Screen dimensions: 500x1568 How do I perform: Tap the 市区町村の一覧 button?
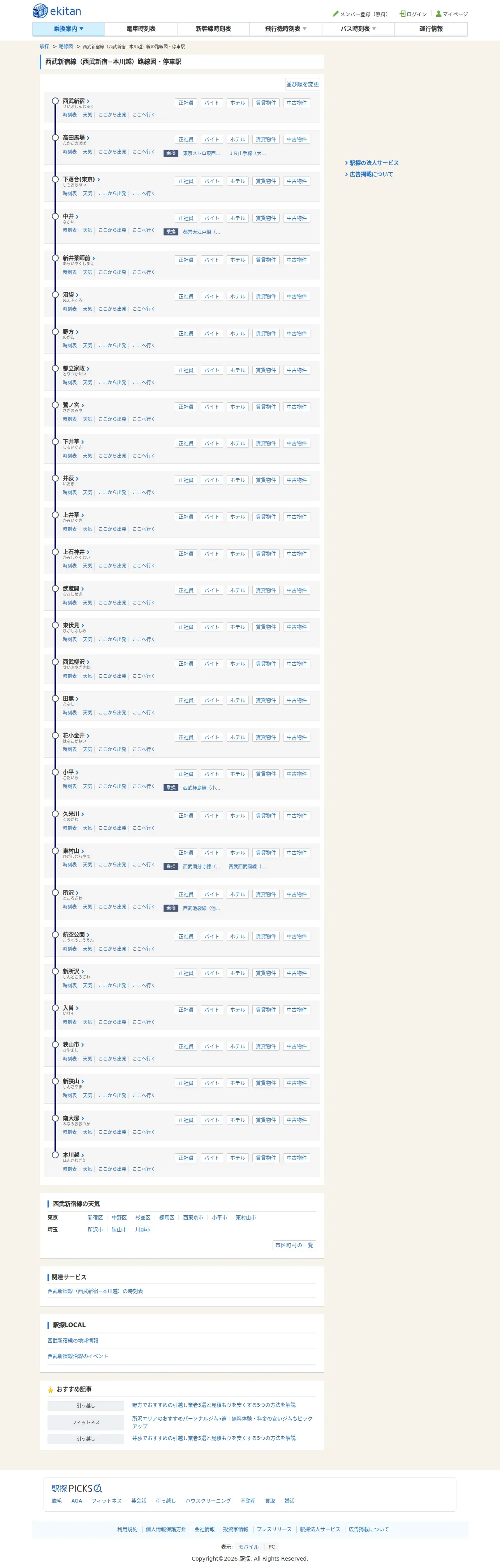[294, 1245]
